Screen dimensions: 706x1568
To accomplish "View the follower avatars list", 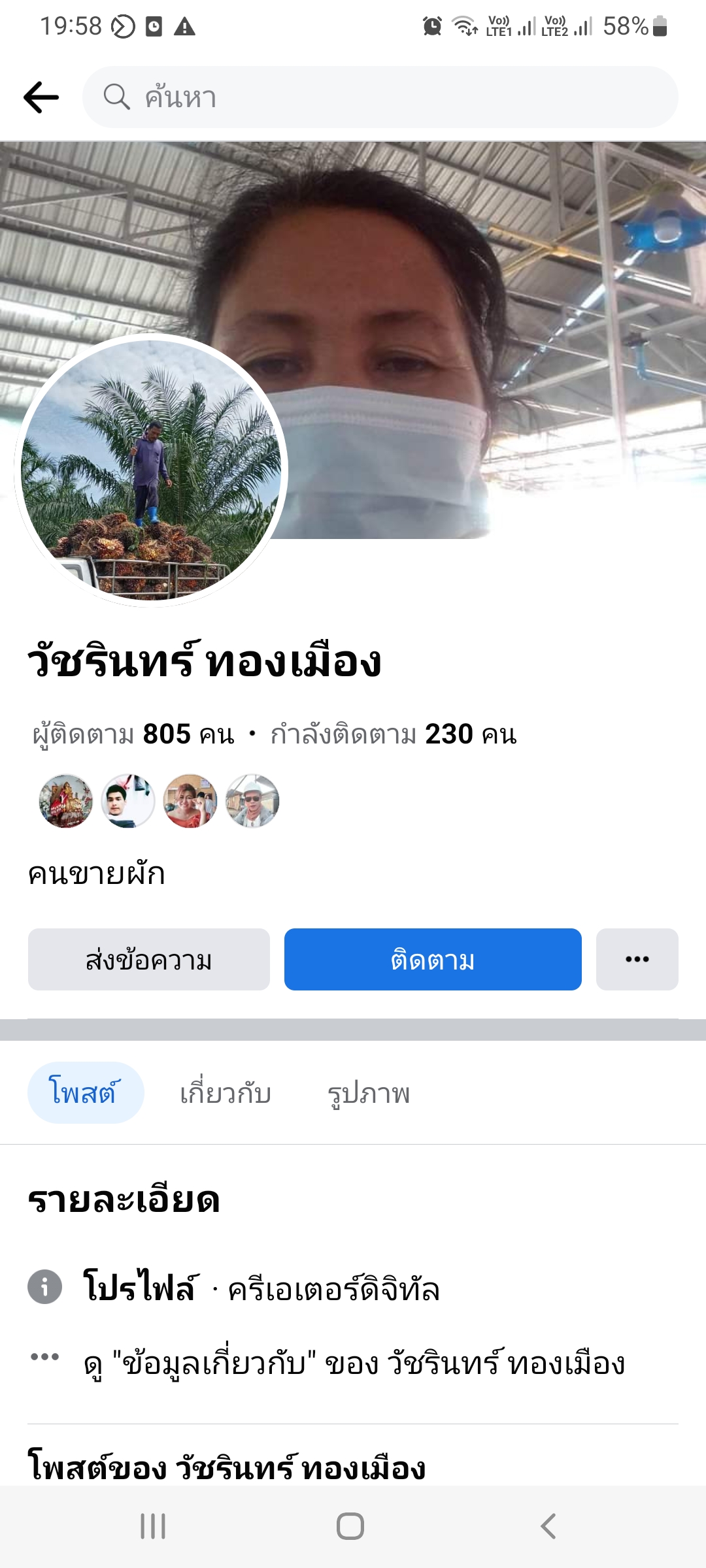I will click(159, 801).
